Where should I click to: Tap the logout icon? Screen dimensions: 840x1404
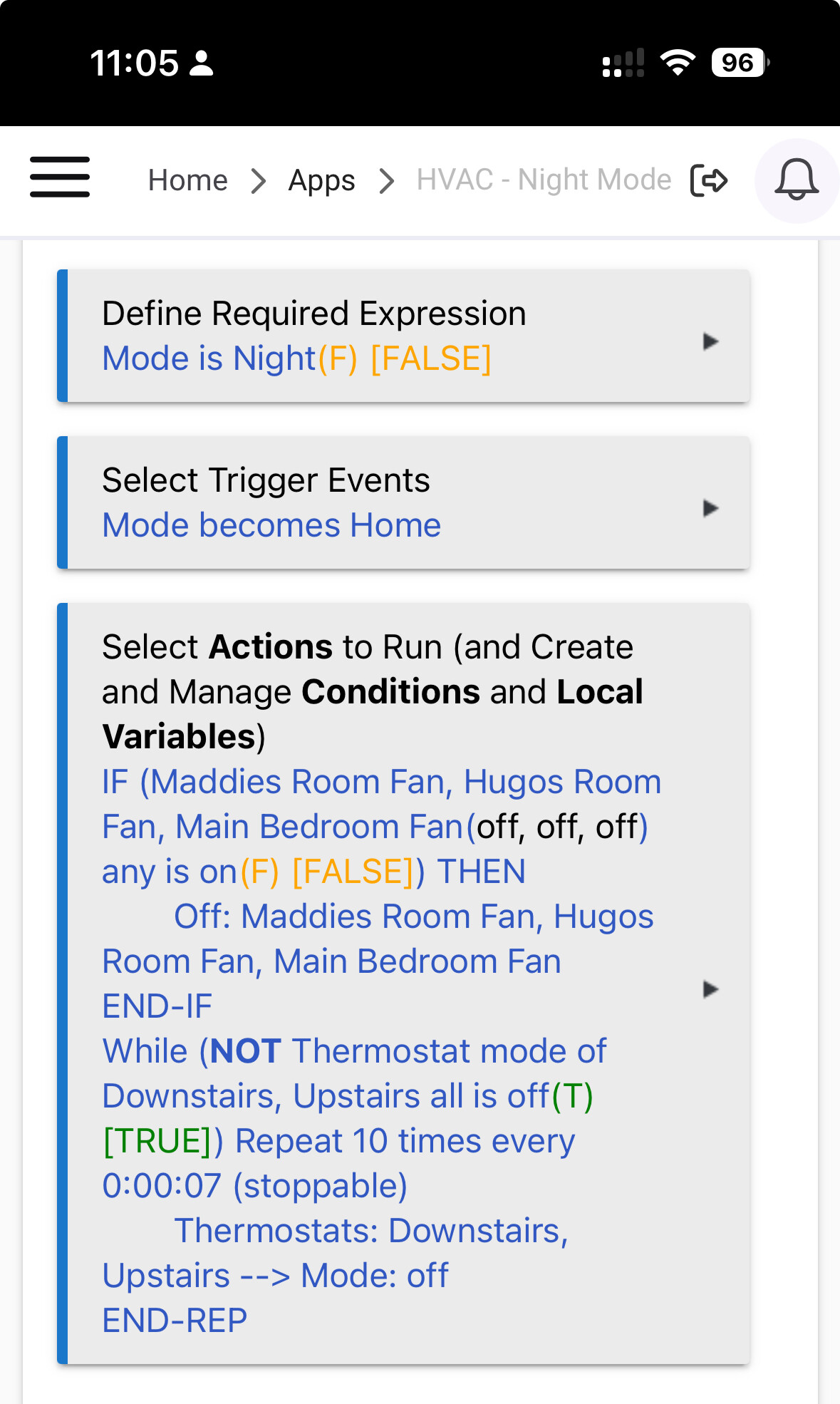tap(709, 180)
